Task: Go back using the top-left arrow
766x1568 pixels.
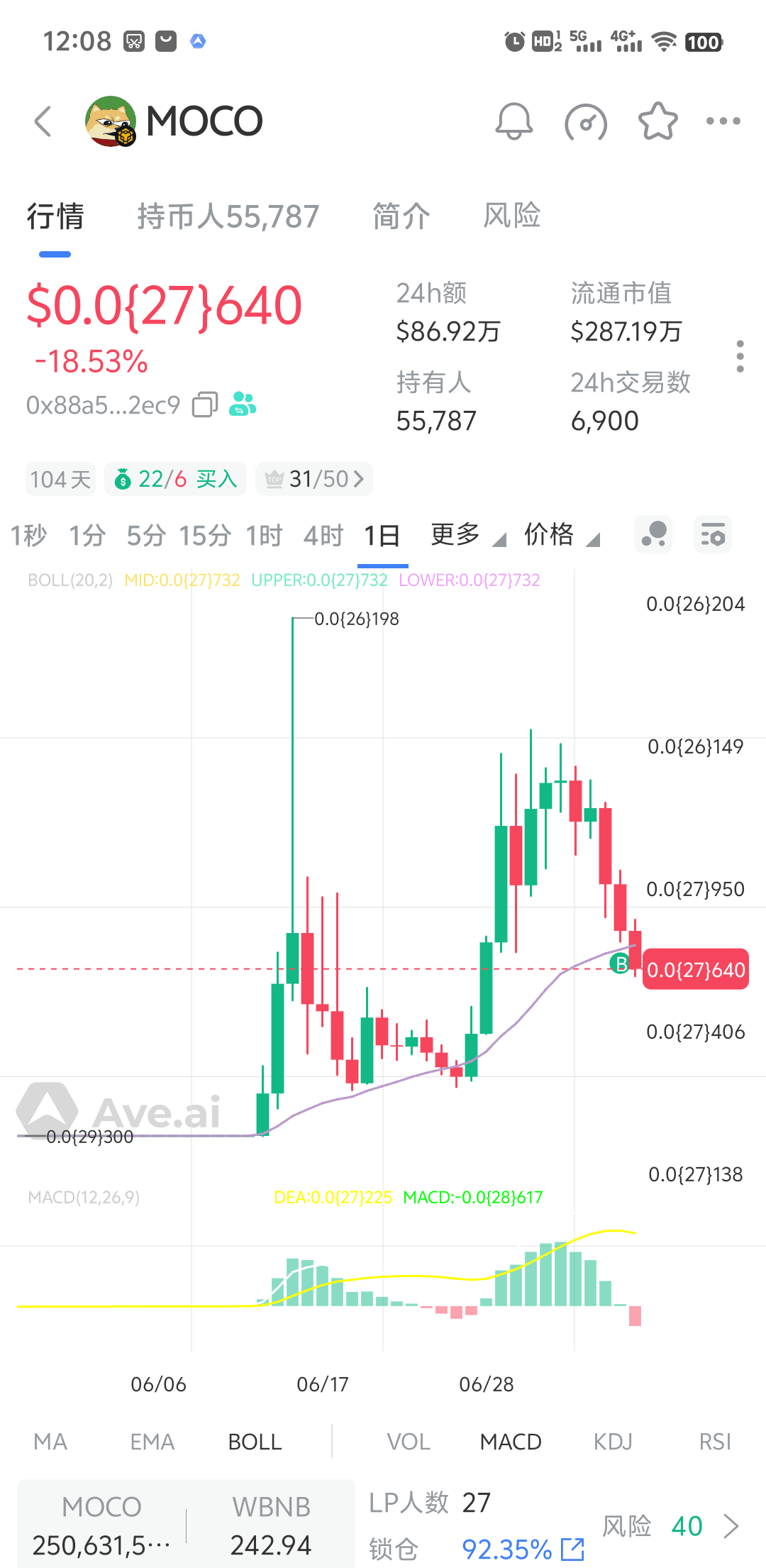Action: 43,121
